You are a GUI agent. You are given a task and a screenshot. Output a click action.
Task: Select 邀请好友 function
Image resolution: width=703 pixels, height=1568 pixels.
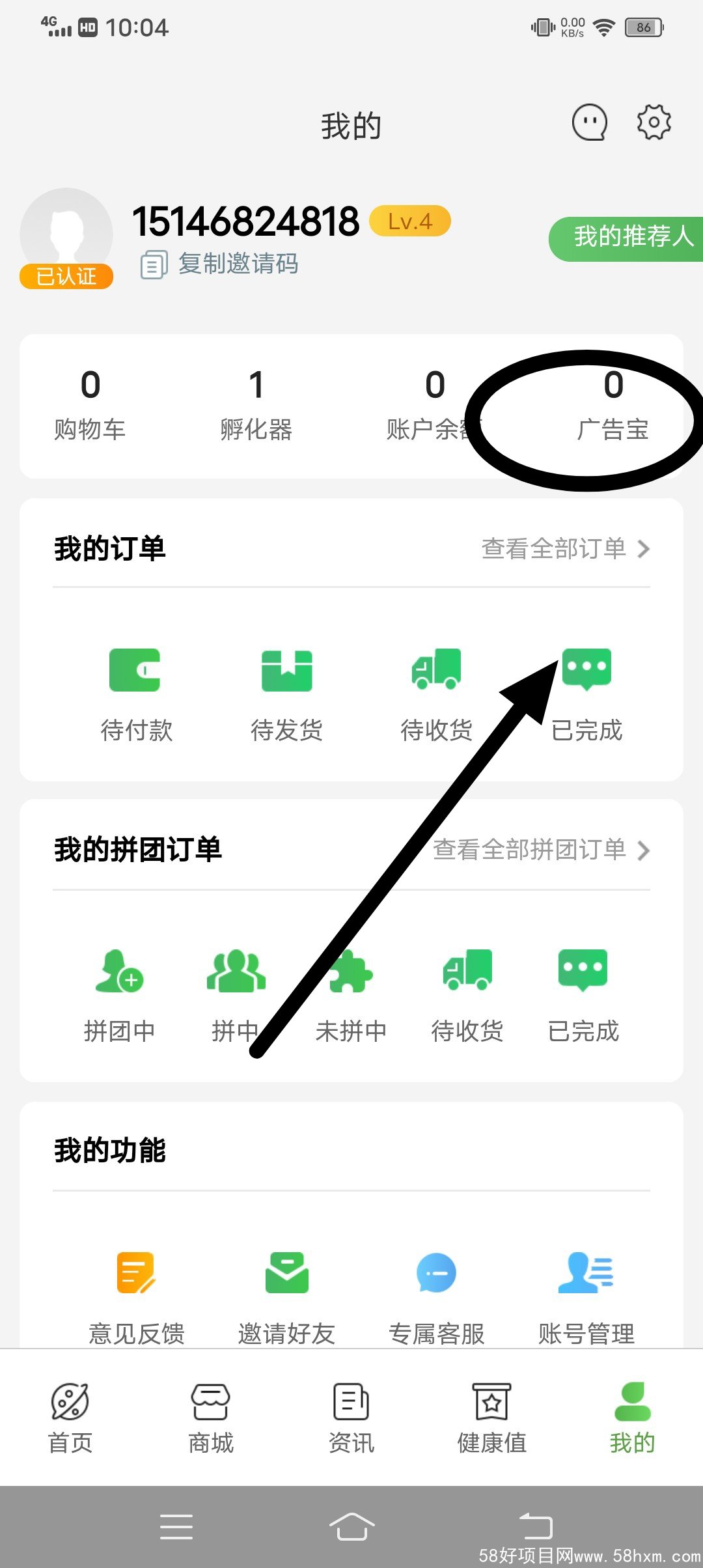tap(286, 1295)
